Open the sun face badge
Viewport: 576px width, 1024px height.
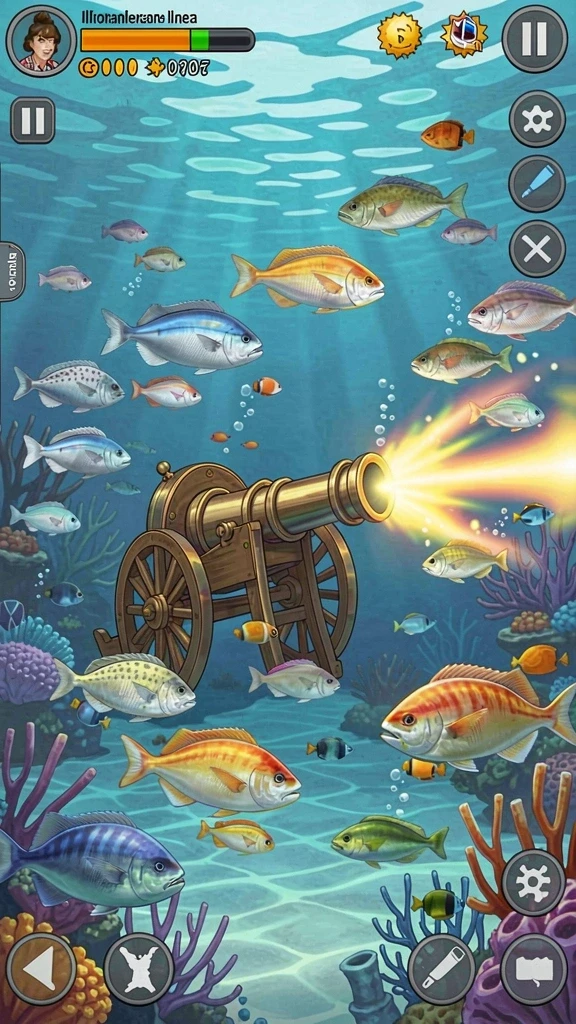[399, 35]
